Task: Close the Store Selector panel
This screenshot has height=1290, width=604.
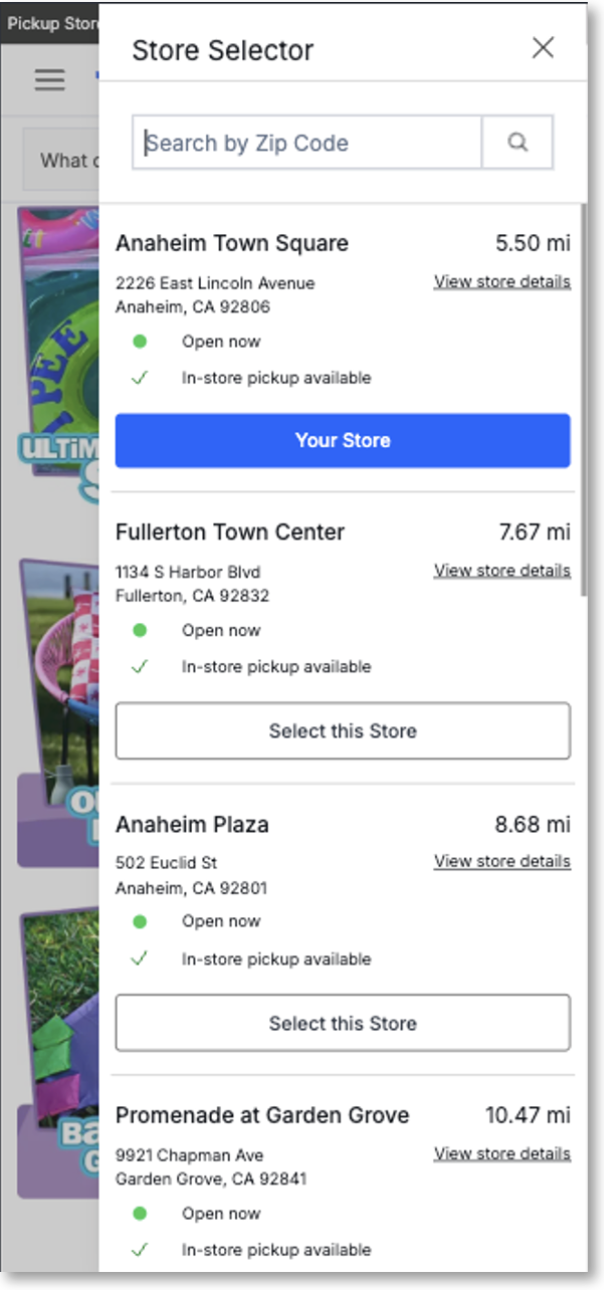Action: pos(543,48)
